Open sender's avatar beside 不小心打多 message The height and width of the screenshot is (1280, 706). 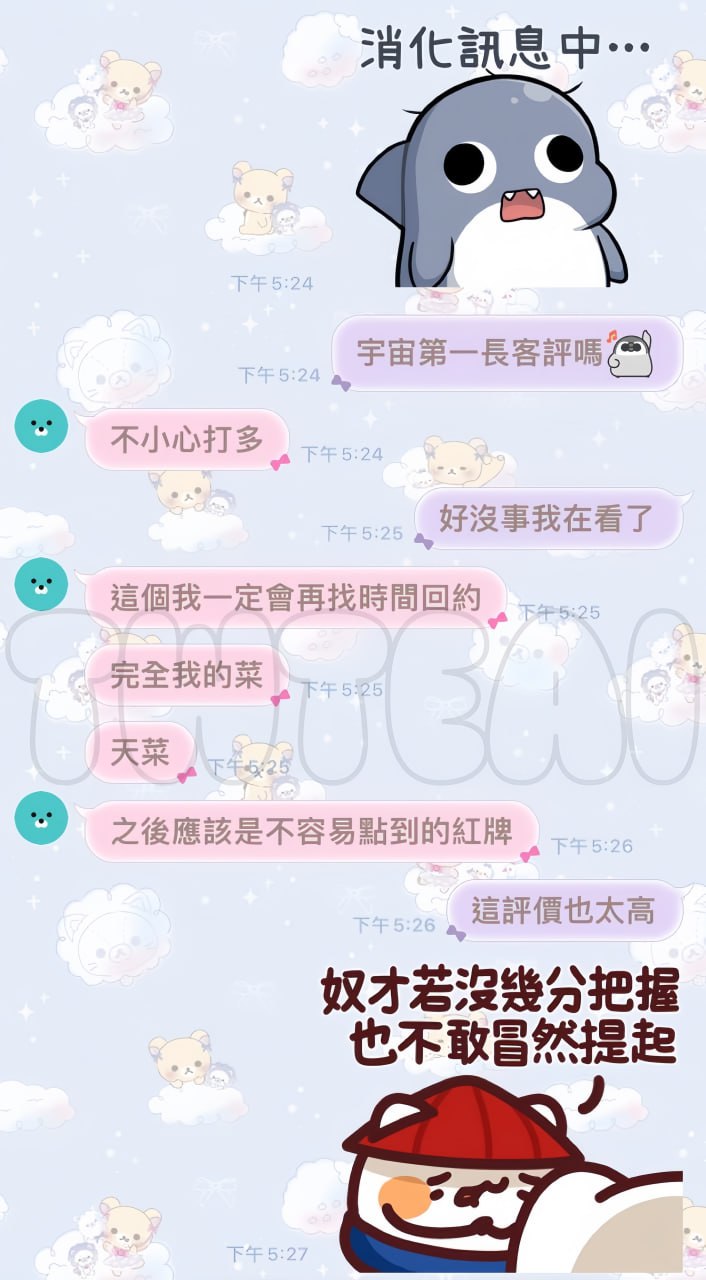coord(41,426)
